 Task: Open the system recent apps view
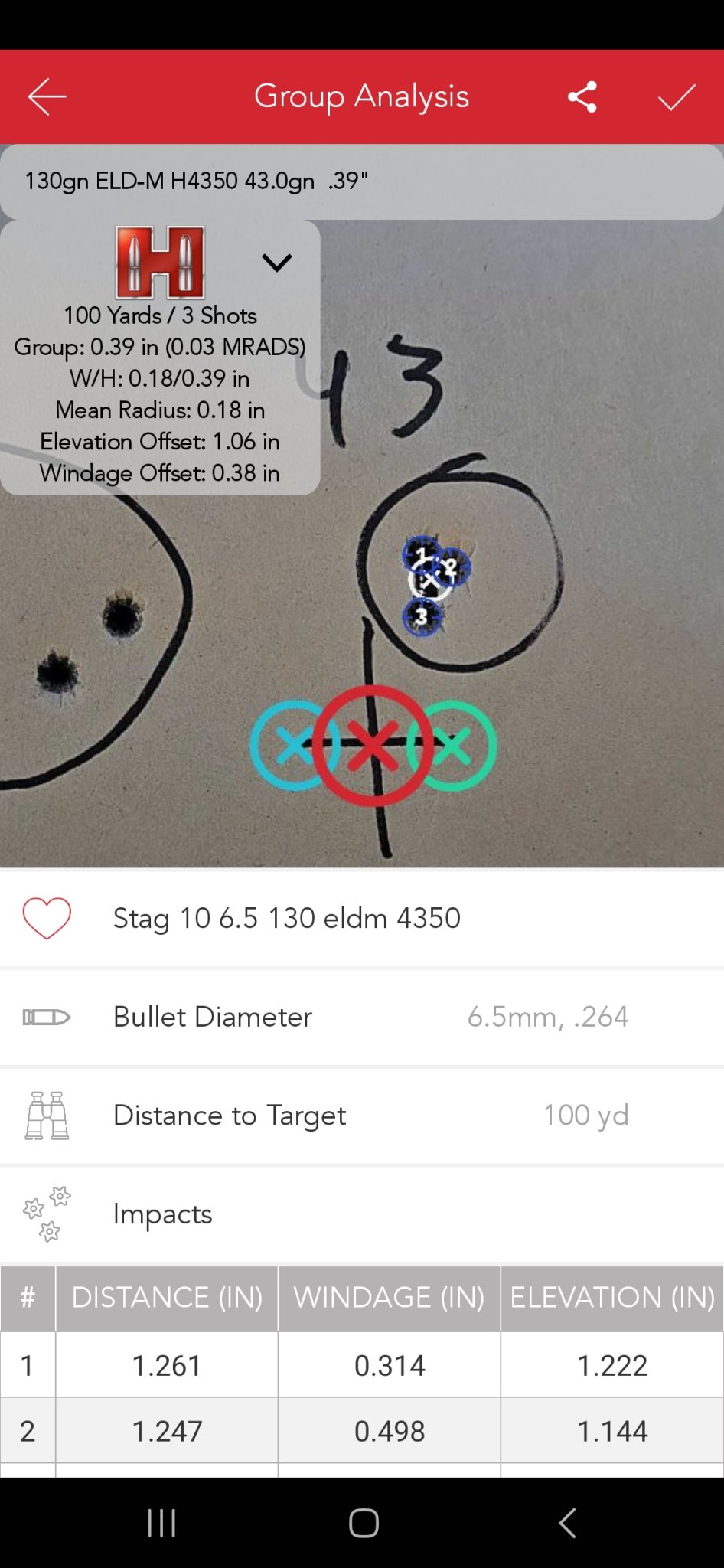point(161,1523)
